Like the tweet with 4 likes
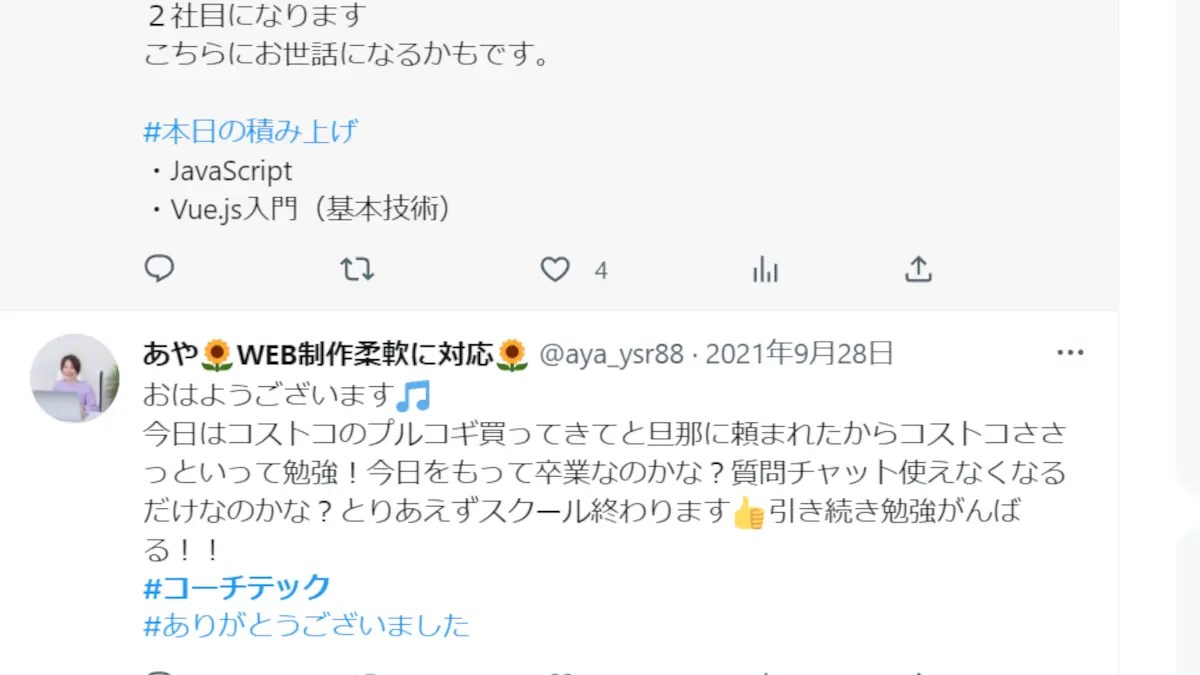Image resolution: width=1200 pixels, height=675 pixels. click(556, 269)
